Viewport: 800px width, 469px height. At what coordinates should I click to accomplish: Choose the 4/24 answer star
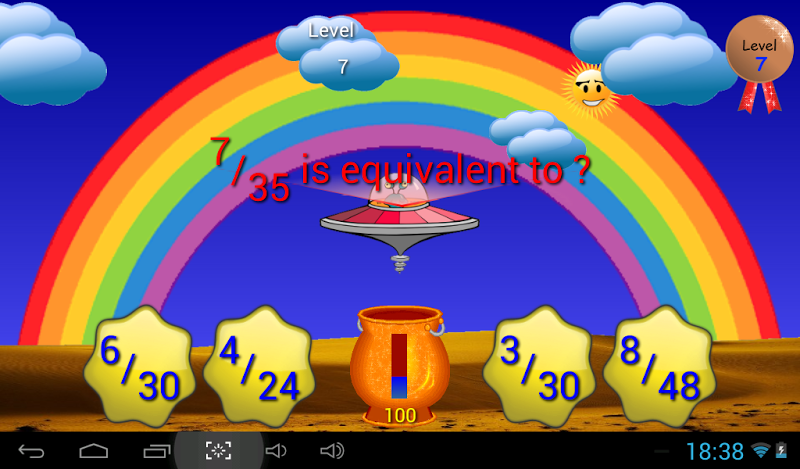258,367
